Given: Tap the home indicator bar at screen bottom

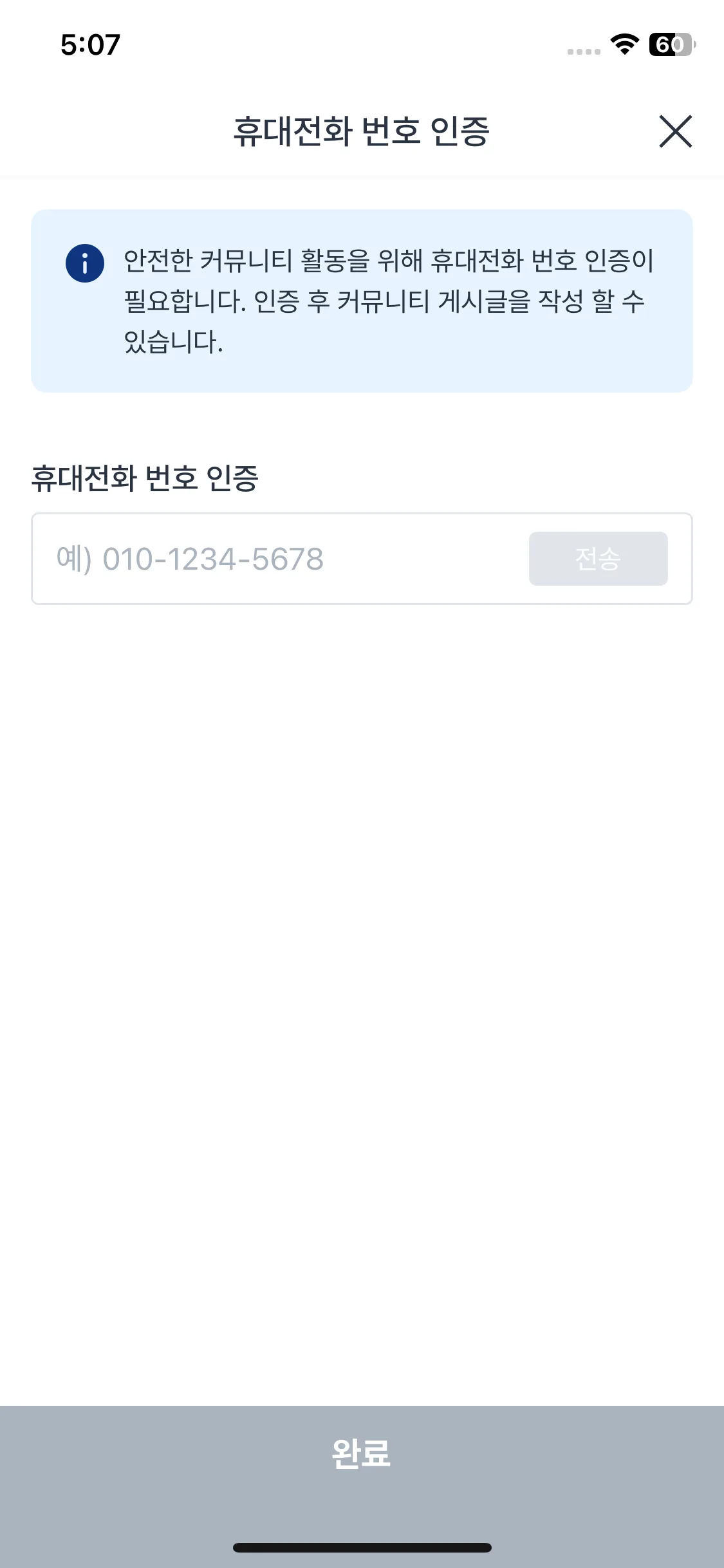Looking at the screenshot, I should pyautogui.click(x=362, y=1547).
